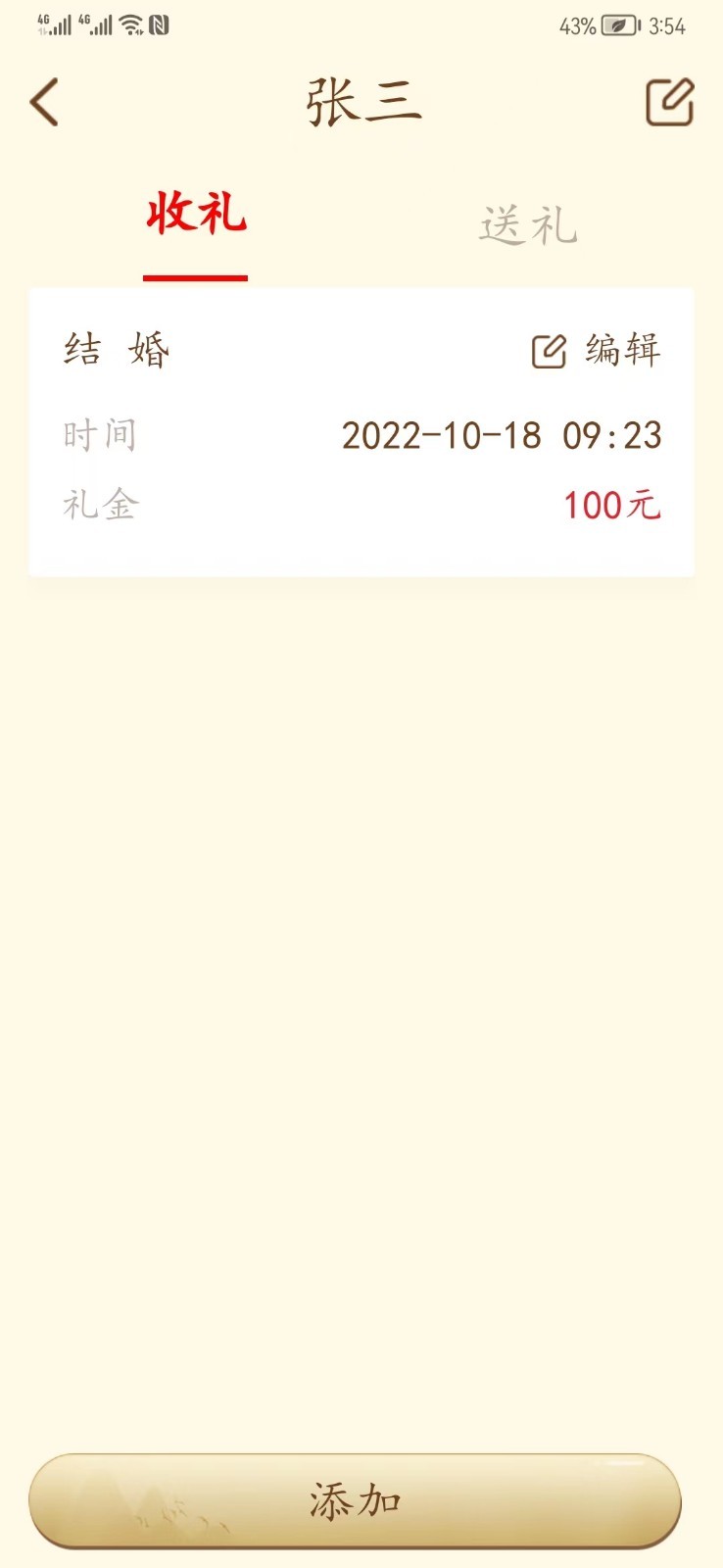The image size is (723, 1568).
Task: Tap the edit icon beside 张三
Action: pos(669,102)
